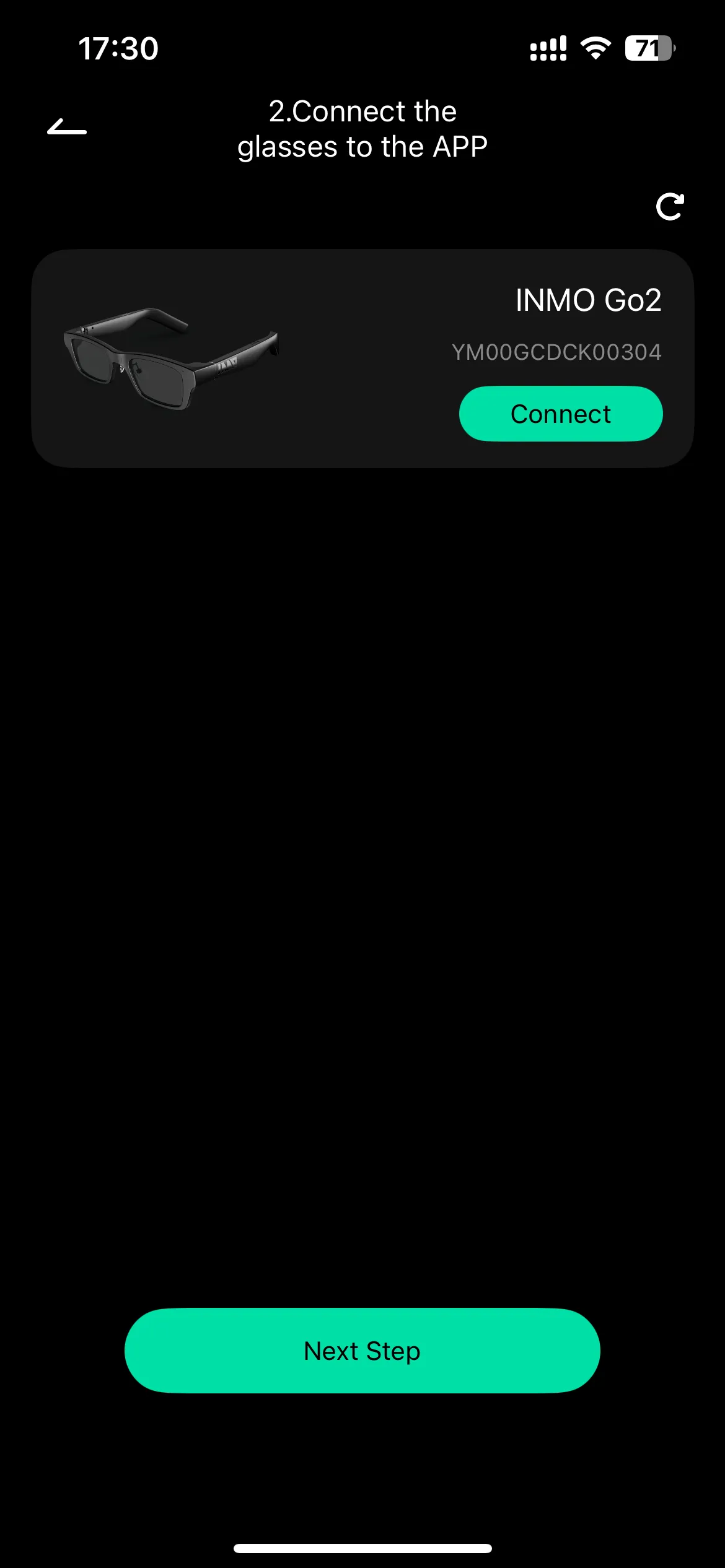Image resolution: width=725 pixels, height=1568 pixels.
Task: Go back using the arrow icon
Action: coord(67,127)
